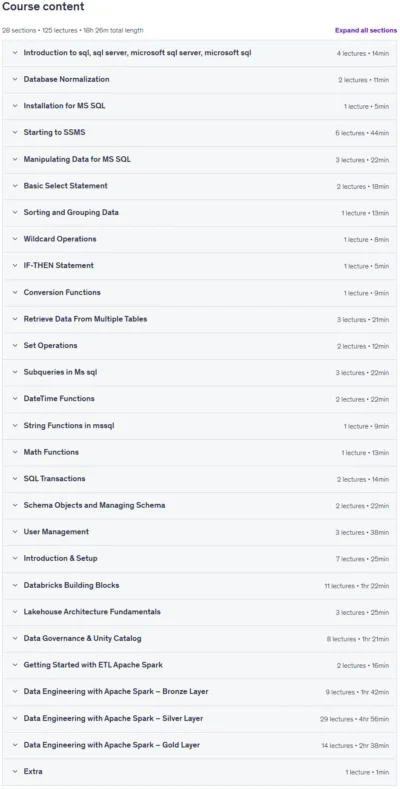Expand all sections of the course
This screenshot has width=400, height=789.
[366, 30]
